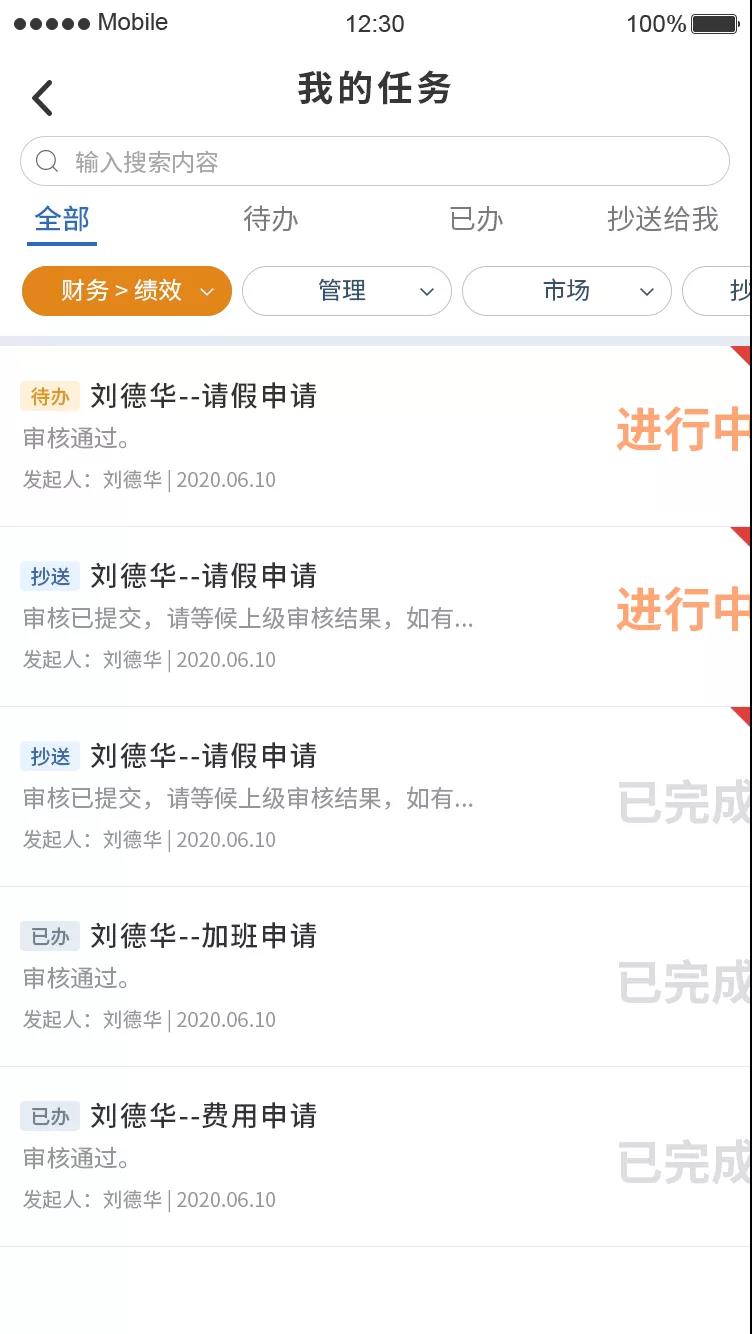752x1334 pixels.
Task: Open the chevron on 财务 > 绩效 chip
Action: (207, 291)
